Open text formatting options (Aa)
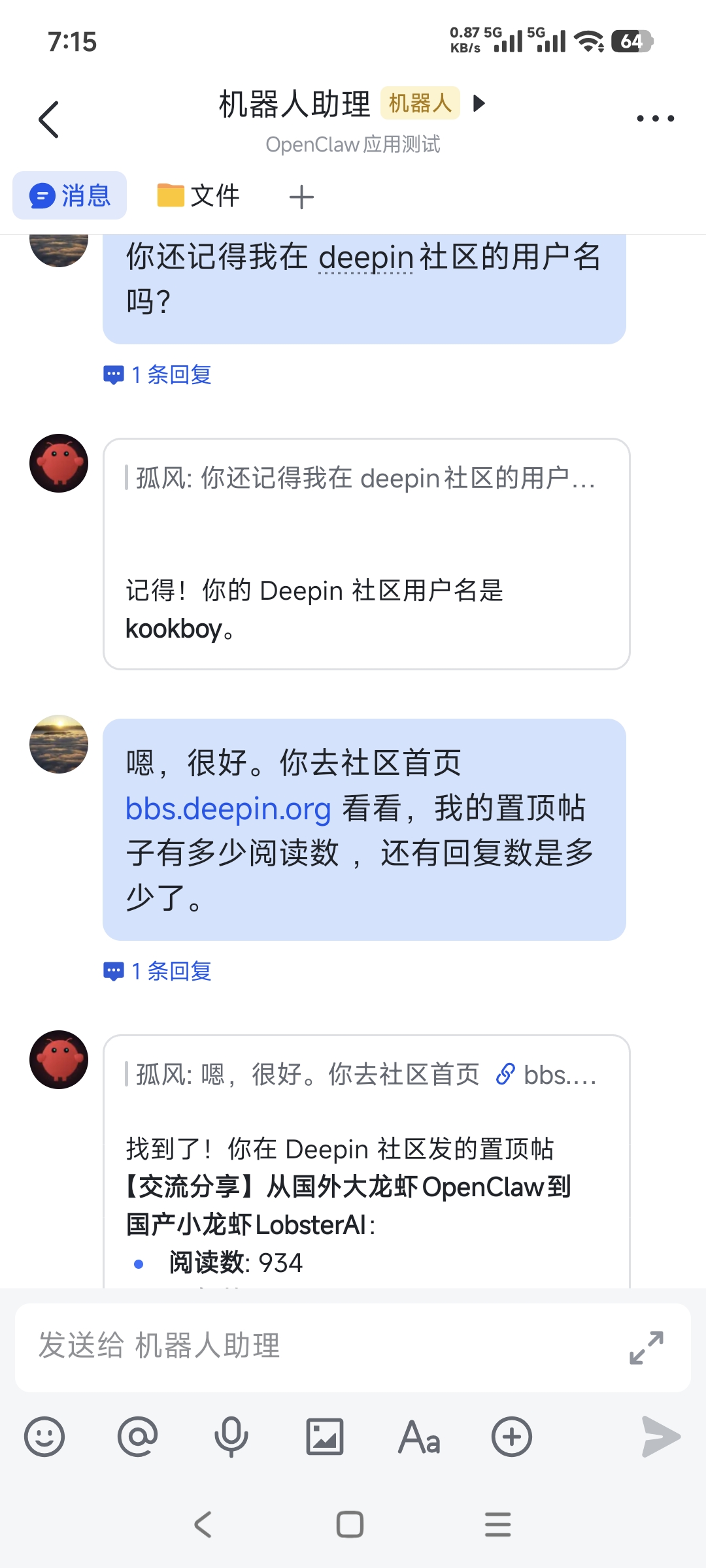The width and height of the screenshot is (706, 1568). (419, 1437)
